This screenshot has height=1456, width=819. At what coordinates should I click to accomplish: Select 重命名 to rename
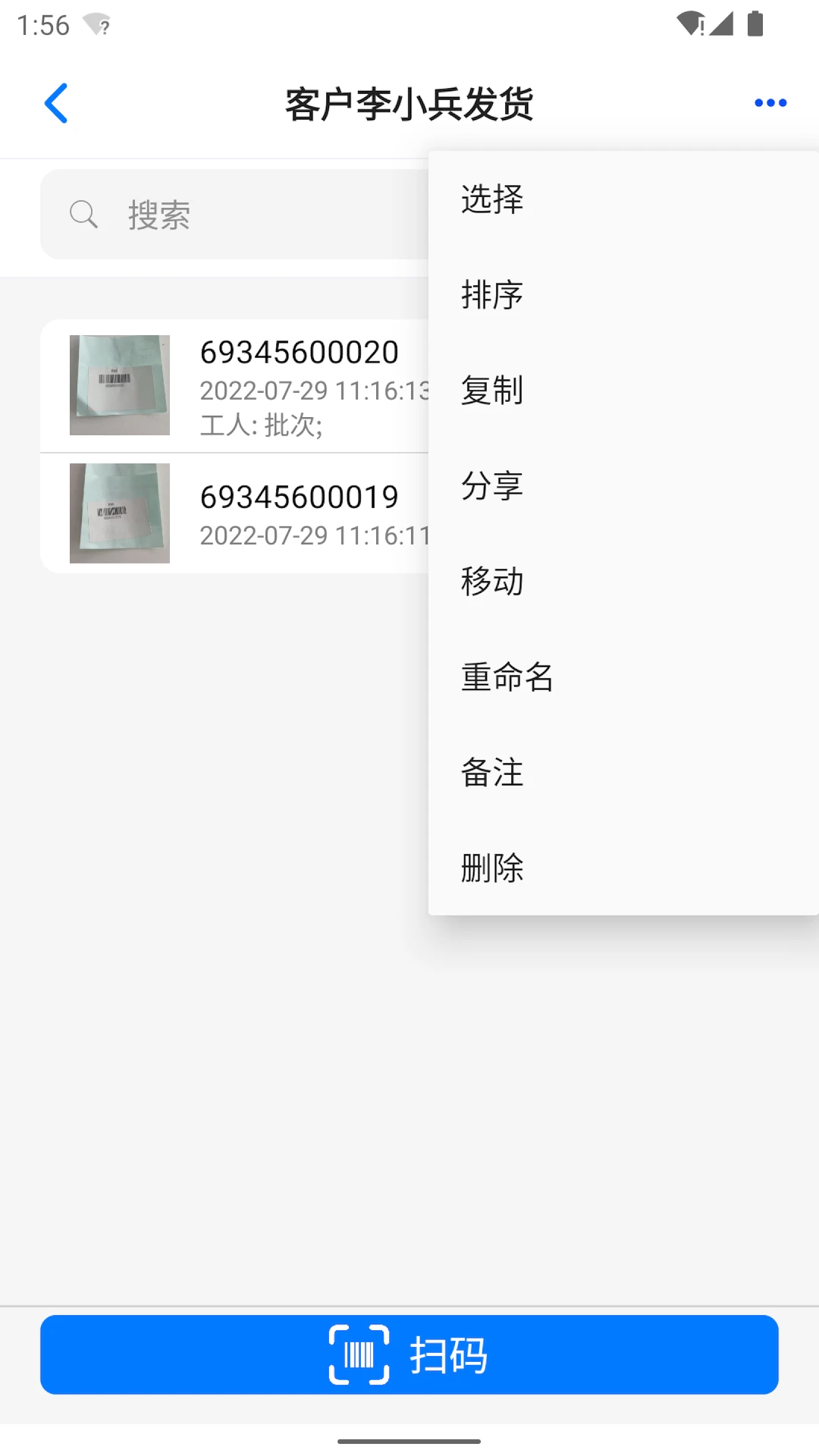coord(507,677)
